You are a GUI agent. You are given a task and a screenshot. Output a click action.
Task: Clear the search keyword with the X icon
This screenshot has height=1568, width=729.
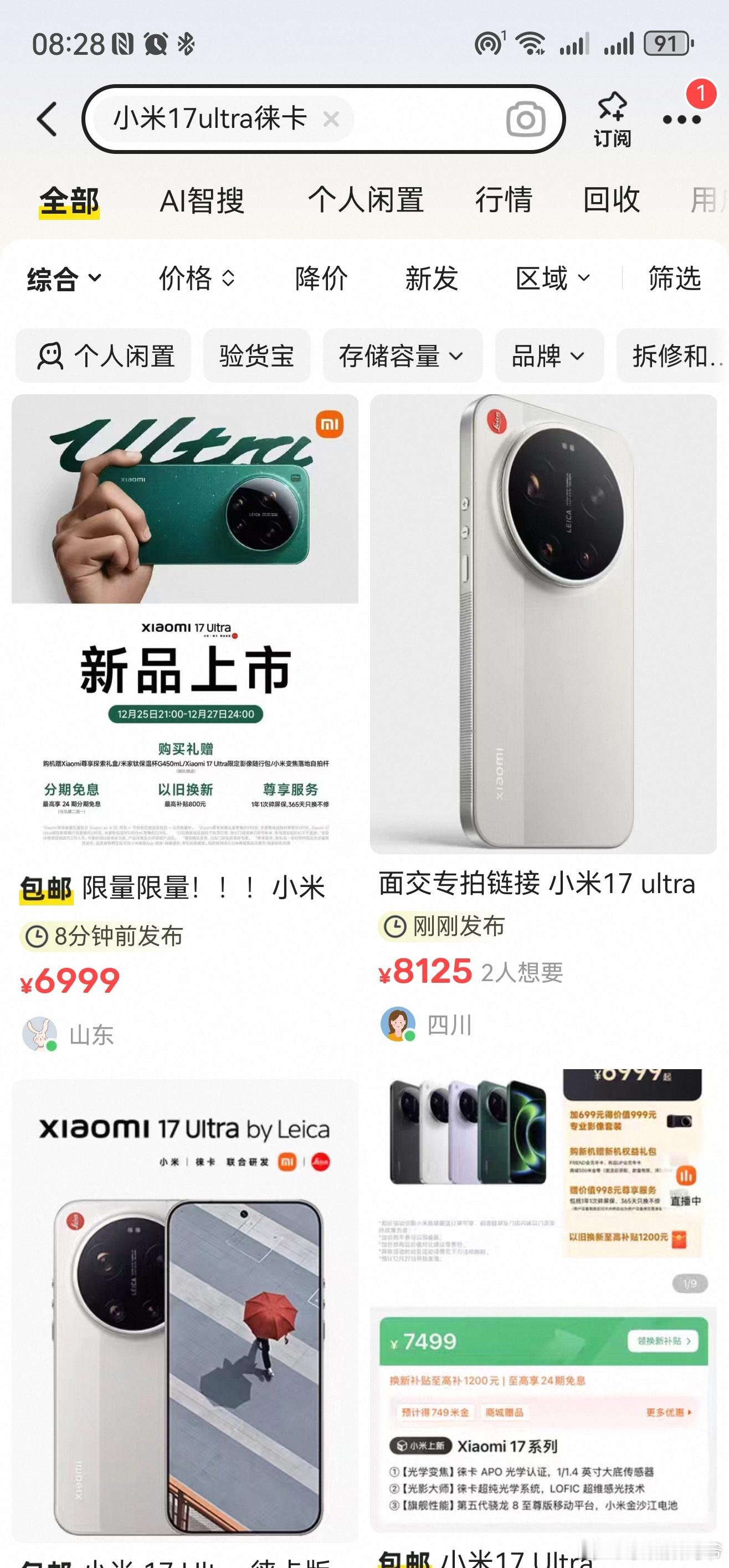click(x=332, y=119)
